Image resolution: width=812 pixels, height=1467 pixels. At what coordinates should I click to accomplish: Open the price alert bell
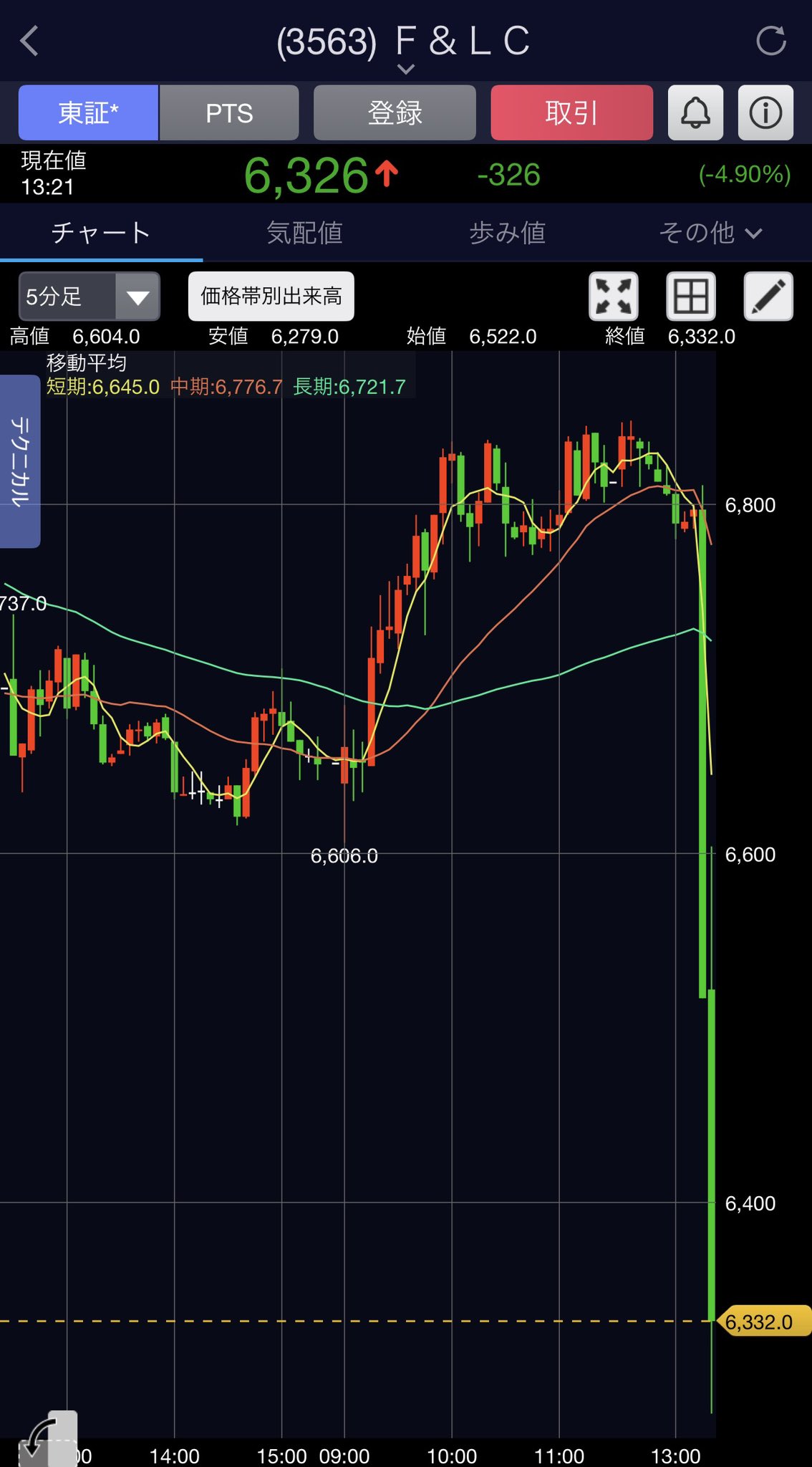pyautogui.click(x=695, y=112)
